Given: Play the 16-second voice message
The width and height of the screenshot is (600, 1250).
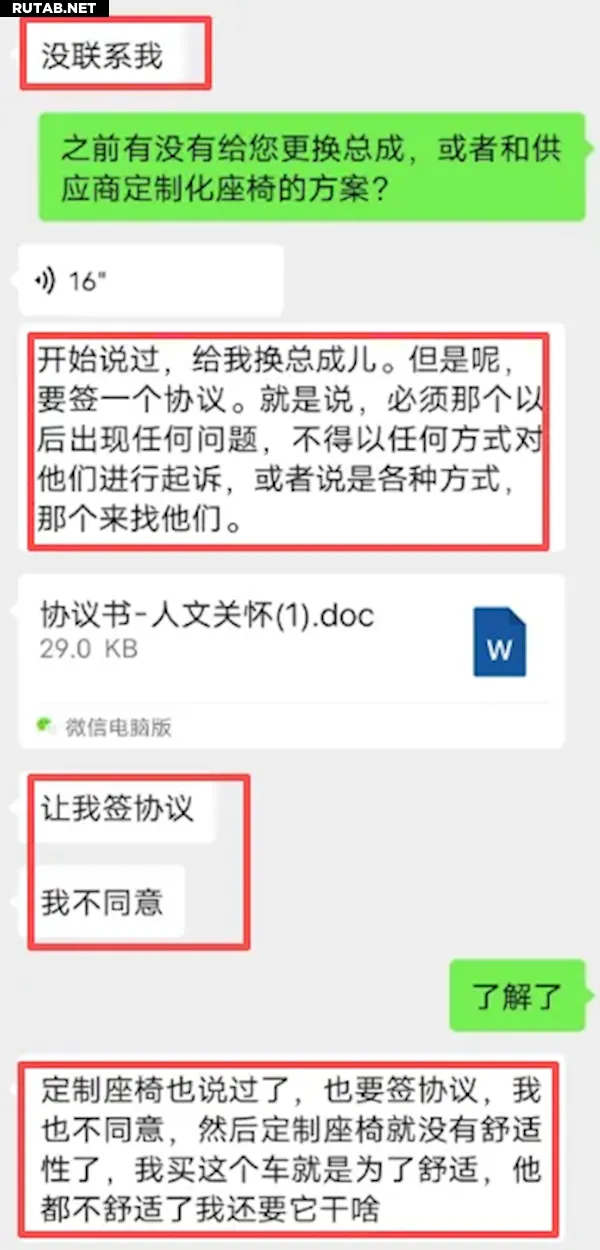Looking at the screenshot, I should [x=150, y=281].
